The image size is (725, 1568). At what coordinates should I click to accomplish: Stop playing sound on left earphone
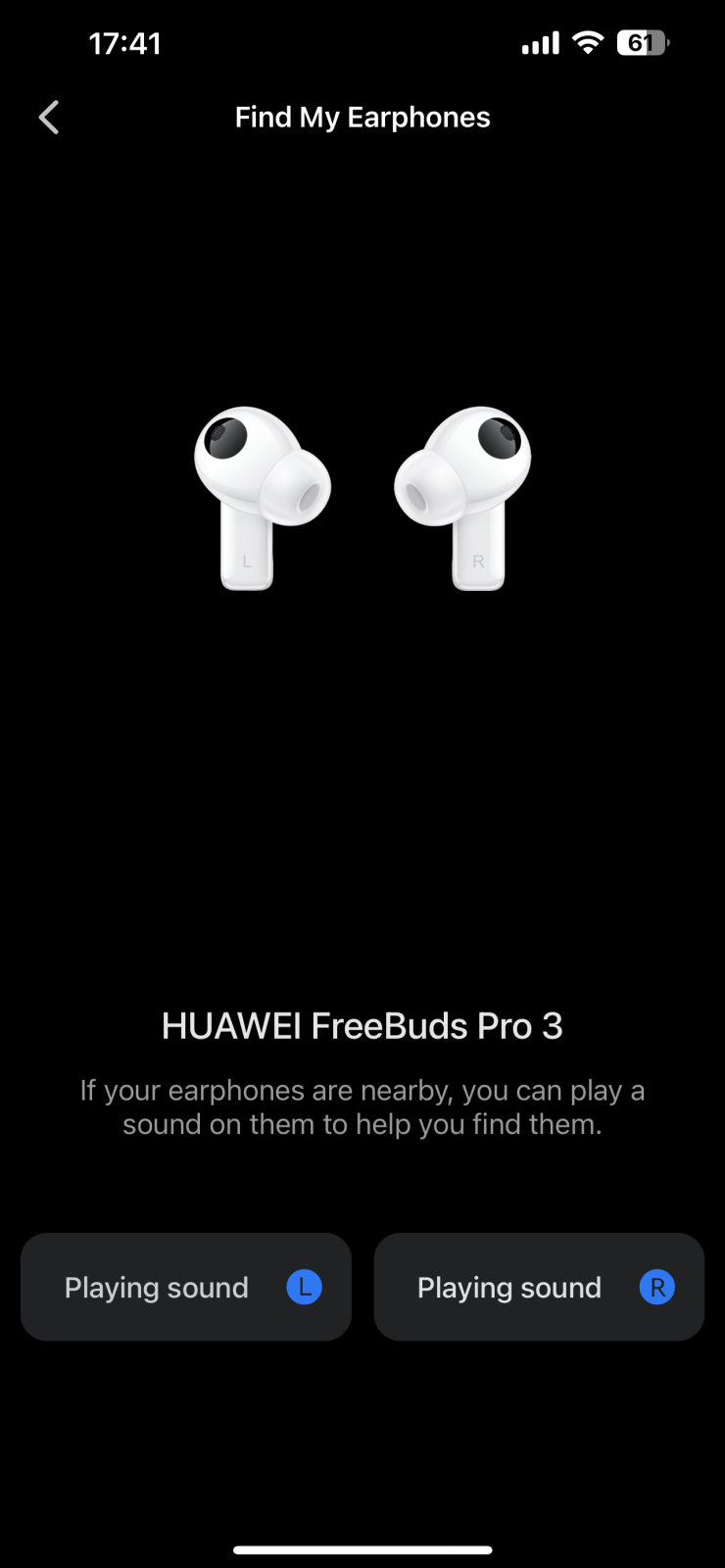point(186,1287)
